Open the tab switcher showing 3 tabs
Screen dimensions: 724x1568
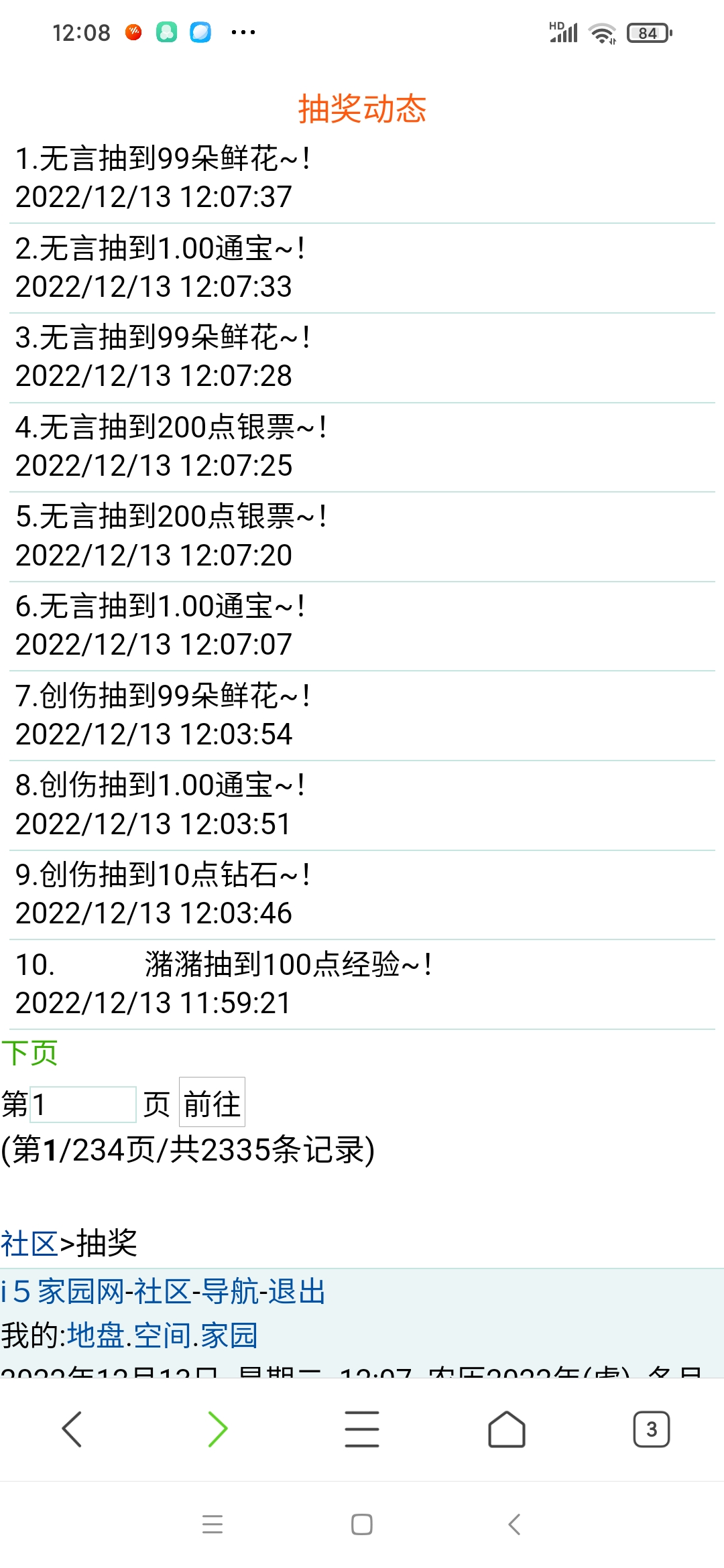pos(651,1429)
